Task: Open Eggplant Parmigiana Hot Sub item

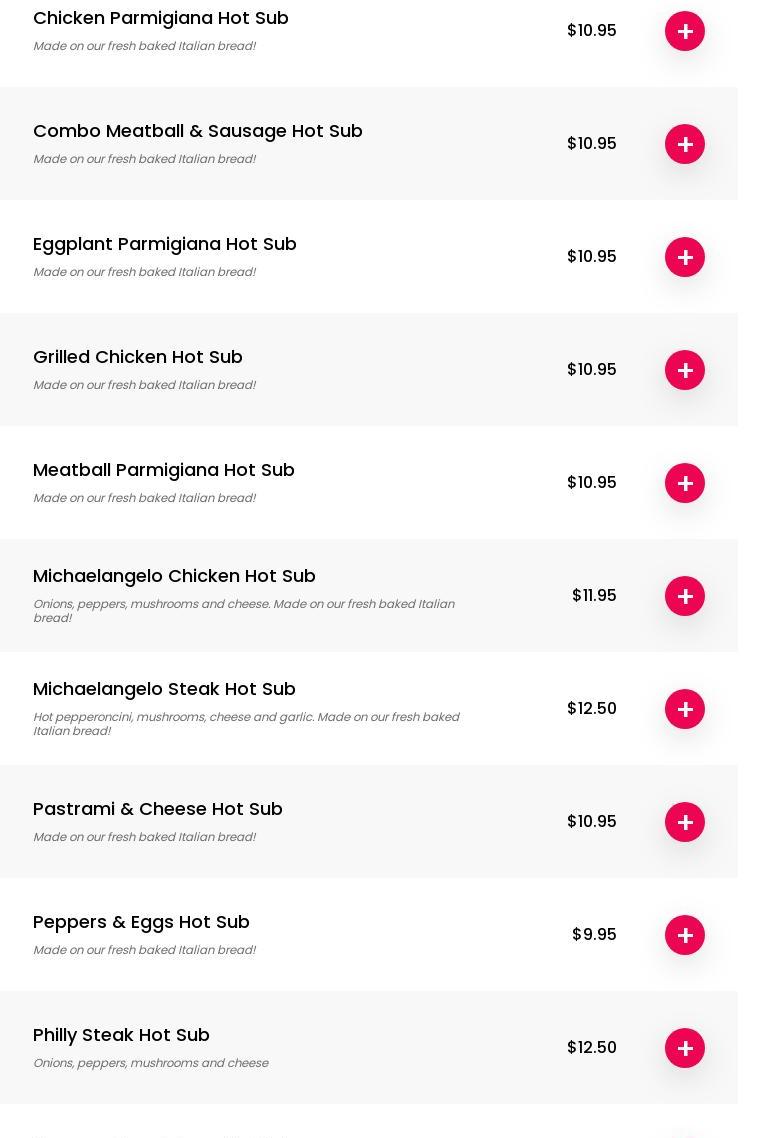Action: [x=165, y=244]
